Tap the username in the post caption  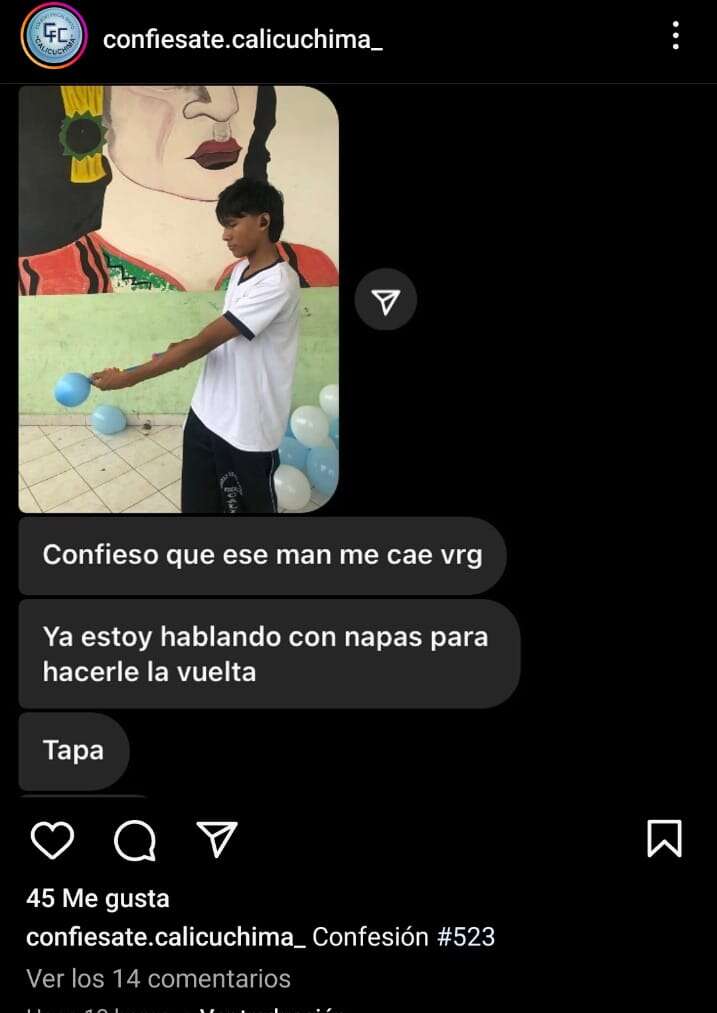(x=165, y=937)
